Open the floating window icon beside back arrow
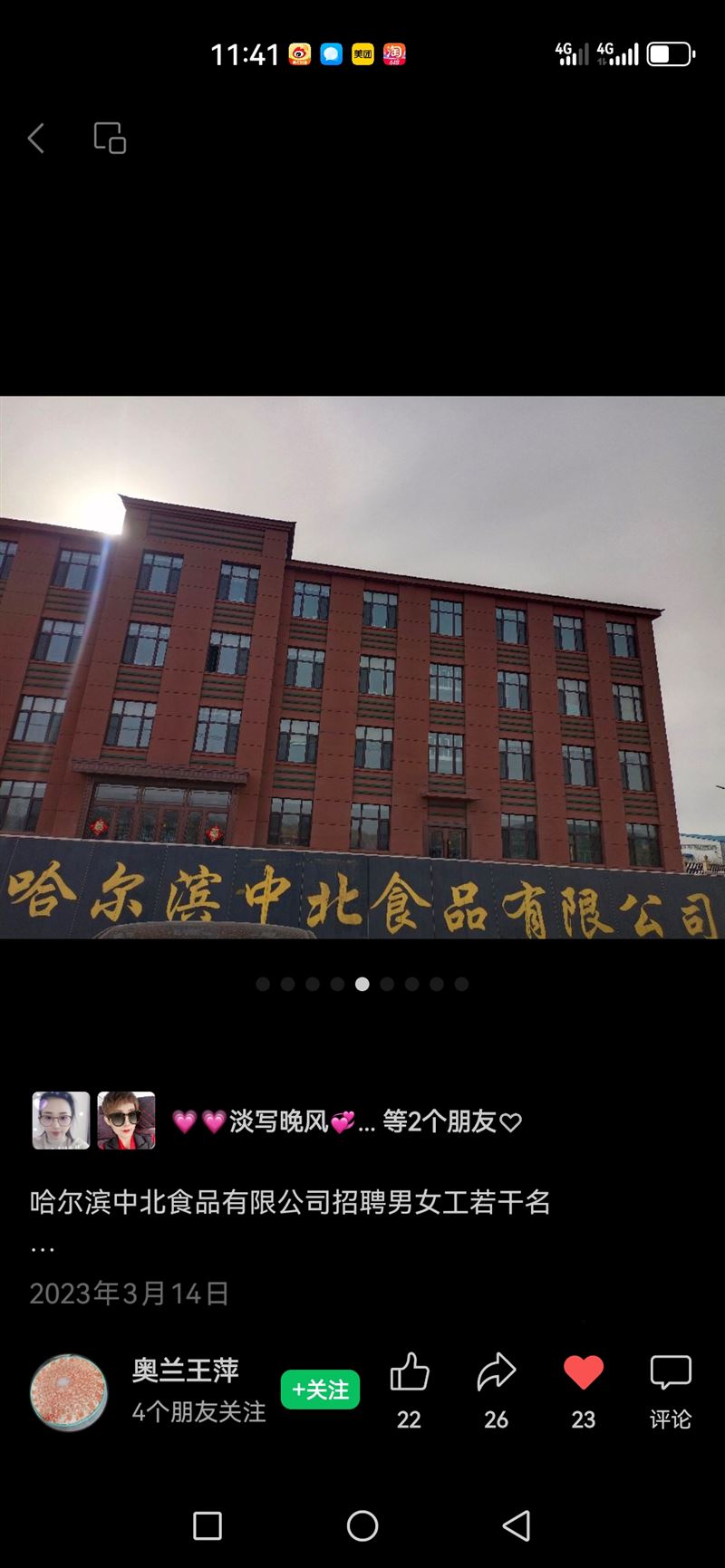 (x=110, y=138)
